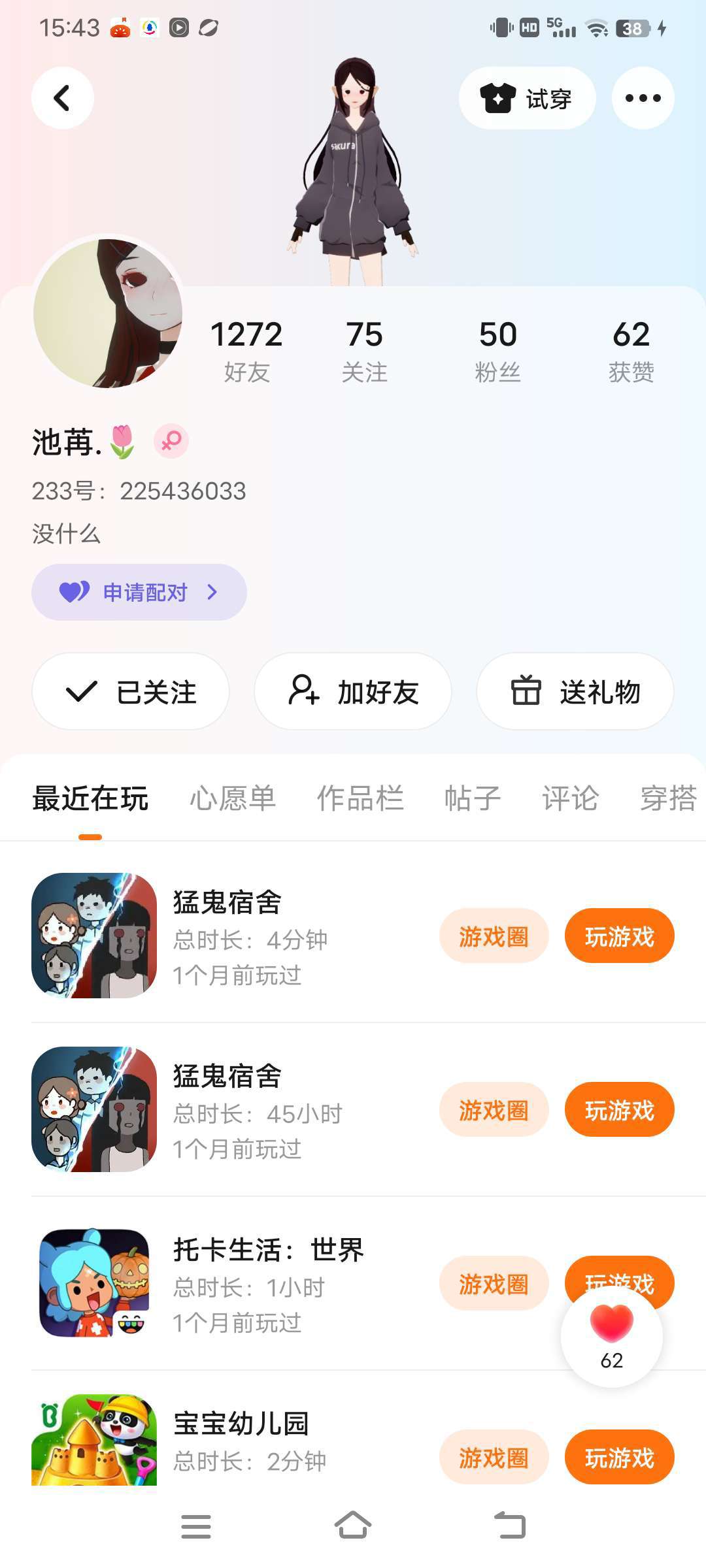Send a gift with 送礼物
Screen dimensions: 706x1568
575,691
